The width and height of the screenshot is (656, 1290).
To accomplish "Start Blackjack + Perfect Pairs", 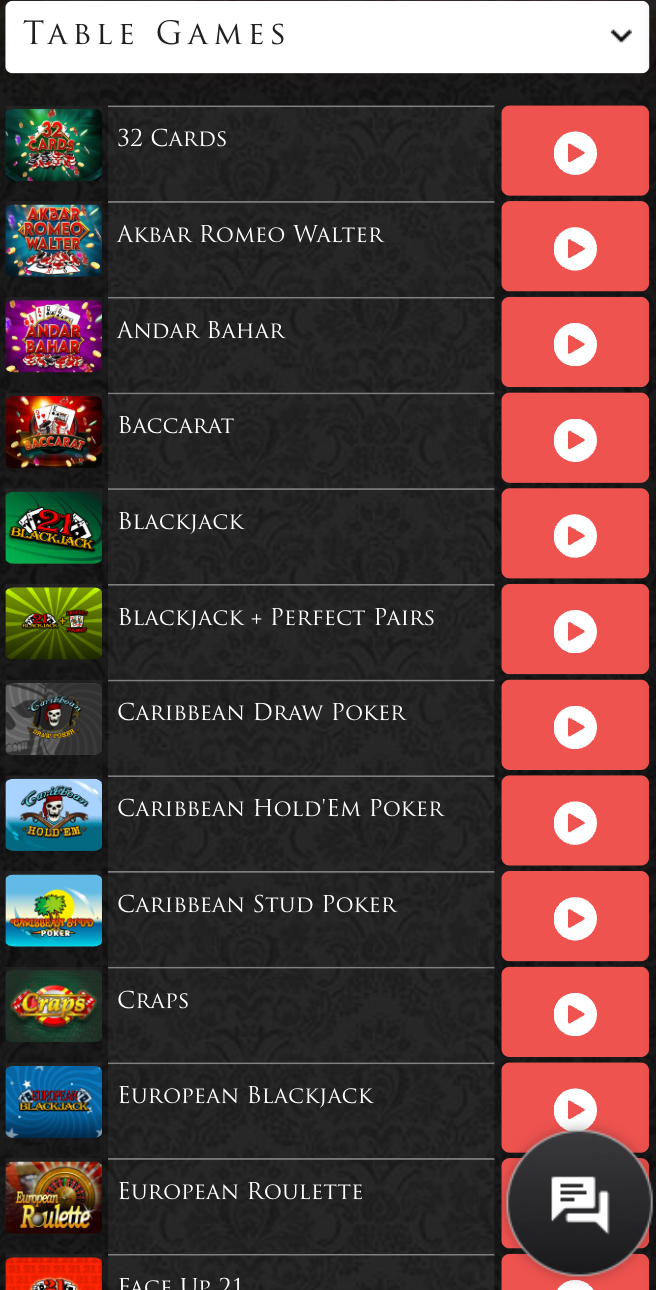I will click(x=575, y=631).
